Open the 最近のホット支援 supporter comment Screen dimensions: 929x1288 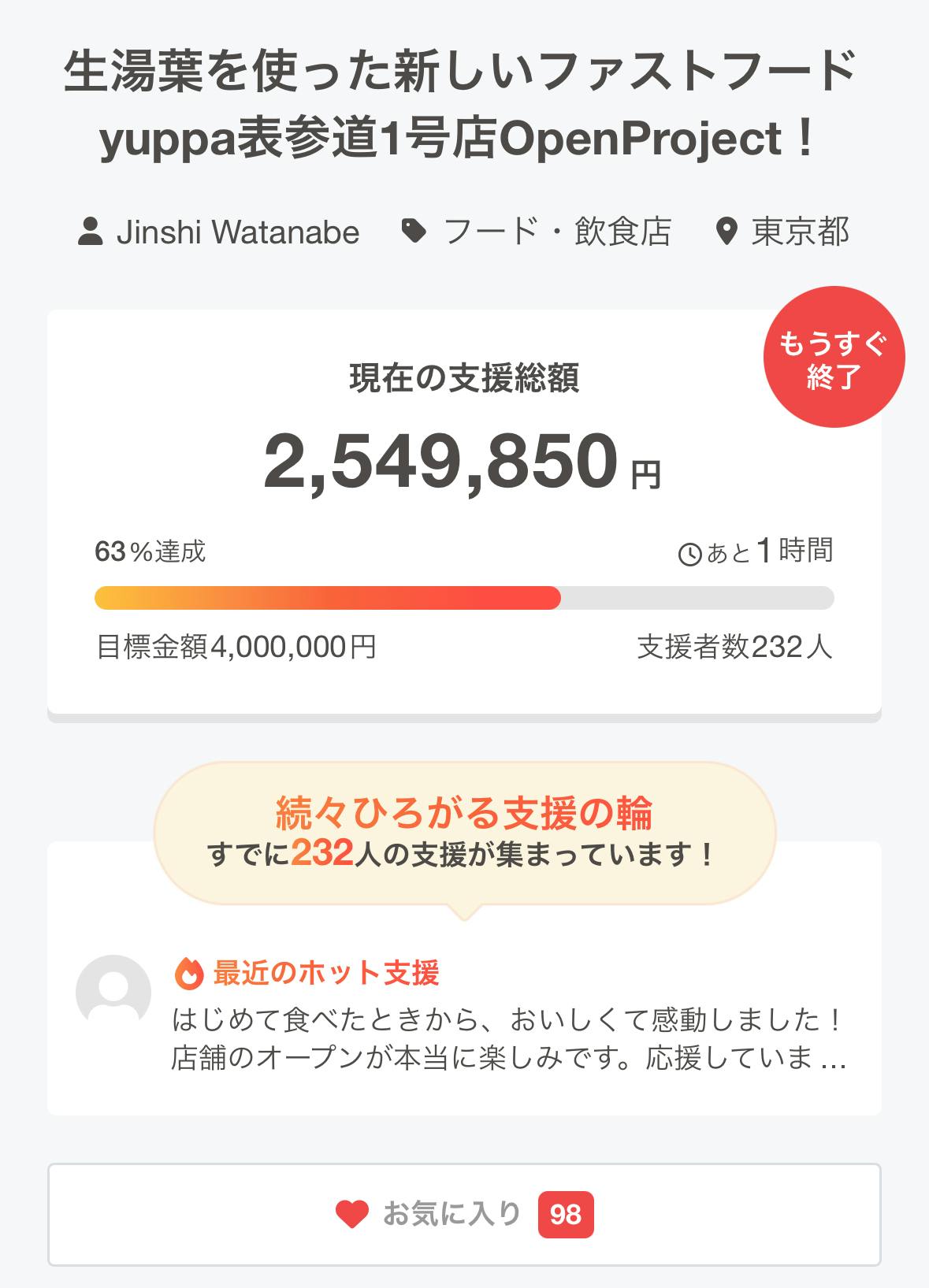(507, 1040)
